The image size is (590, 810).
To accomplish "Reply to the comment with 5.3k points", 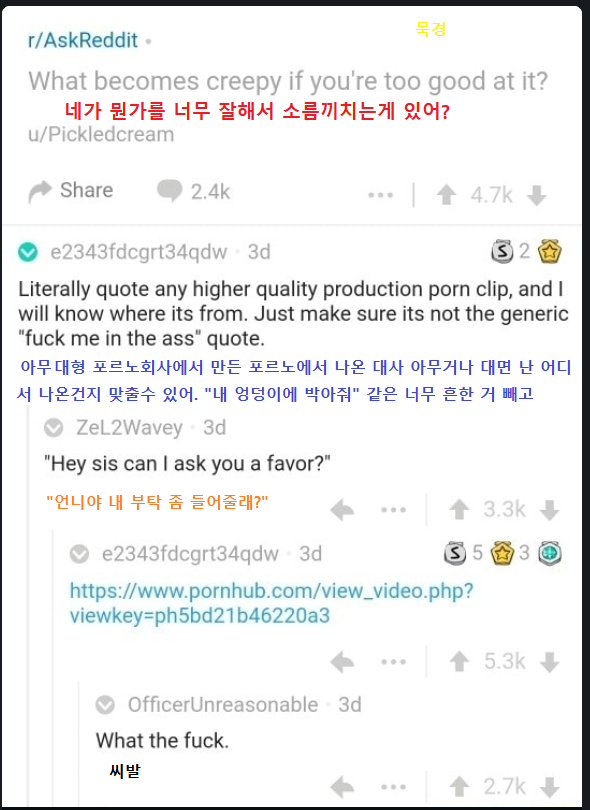I will pyautogui.click(x=342, y=662).
